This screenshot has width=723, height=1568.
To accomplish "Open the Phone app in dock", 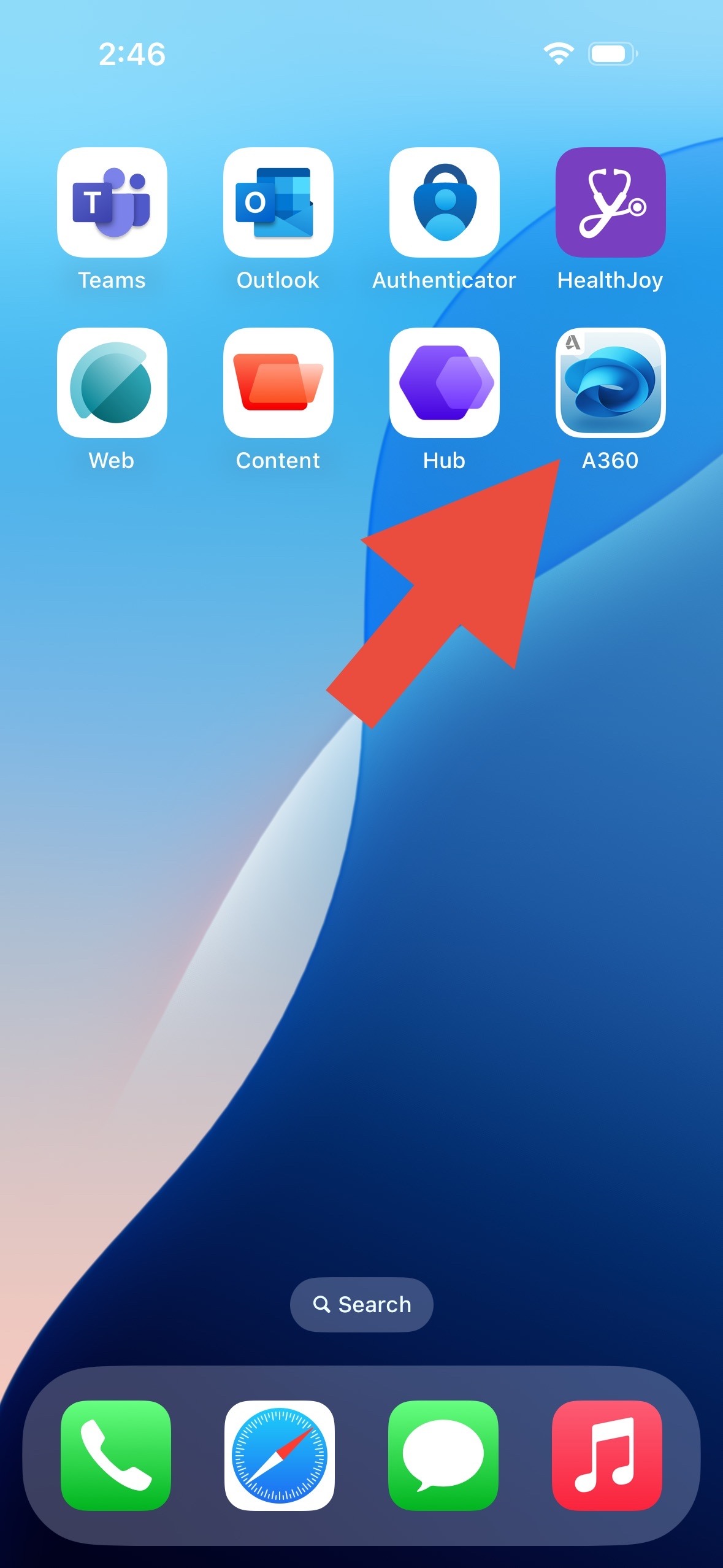I will [116, 1455].
